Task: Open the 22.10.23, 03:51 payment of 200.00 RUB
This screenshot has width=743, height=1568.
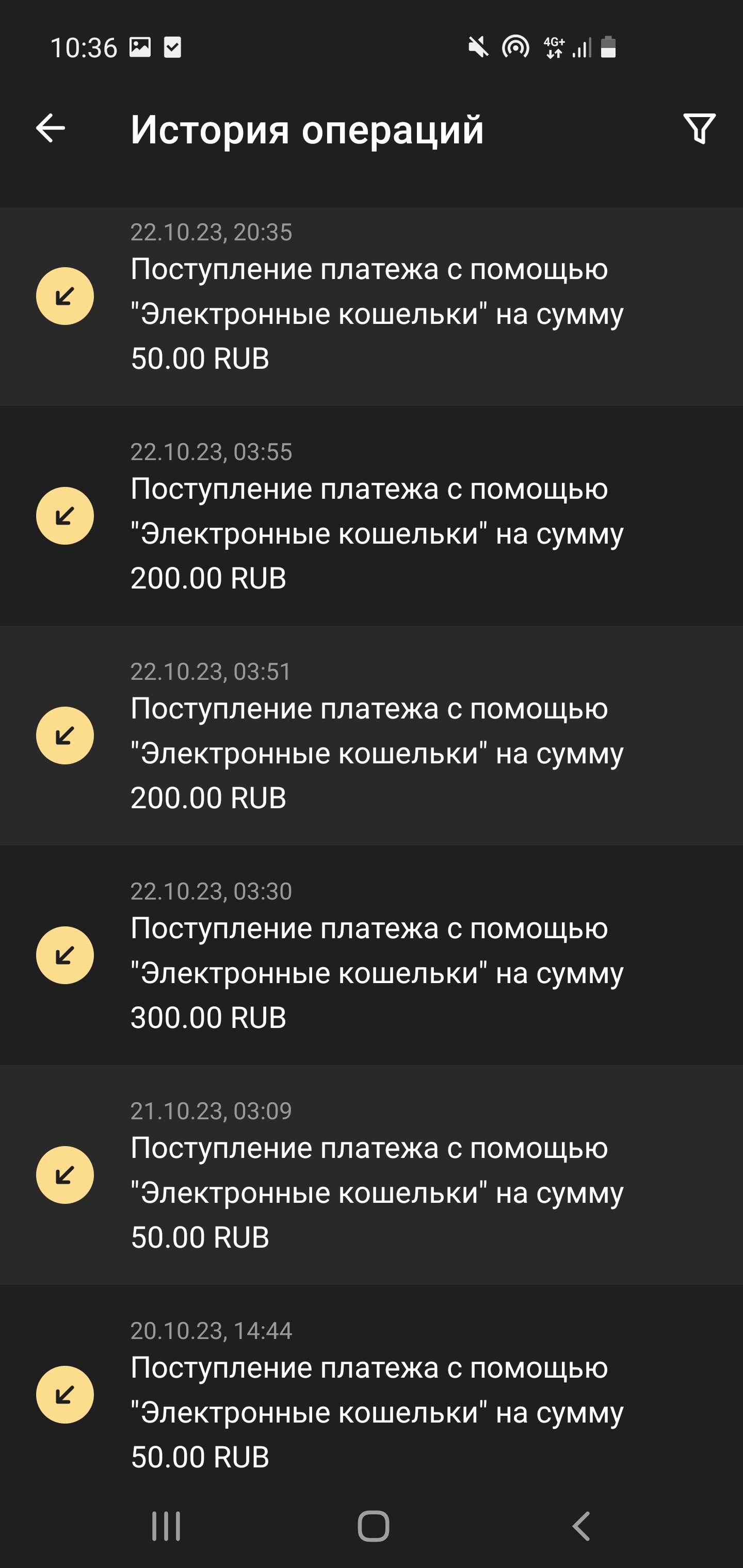Action: [372, 736]
